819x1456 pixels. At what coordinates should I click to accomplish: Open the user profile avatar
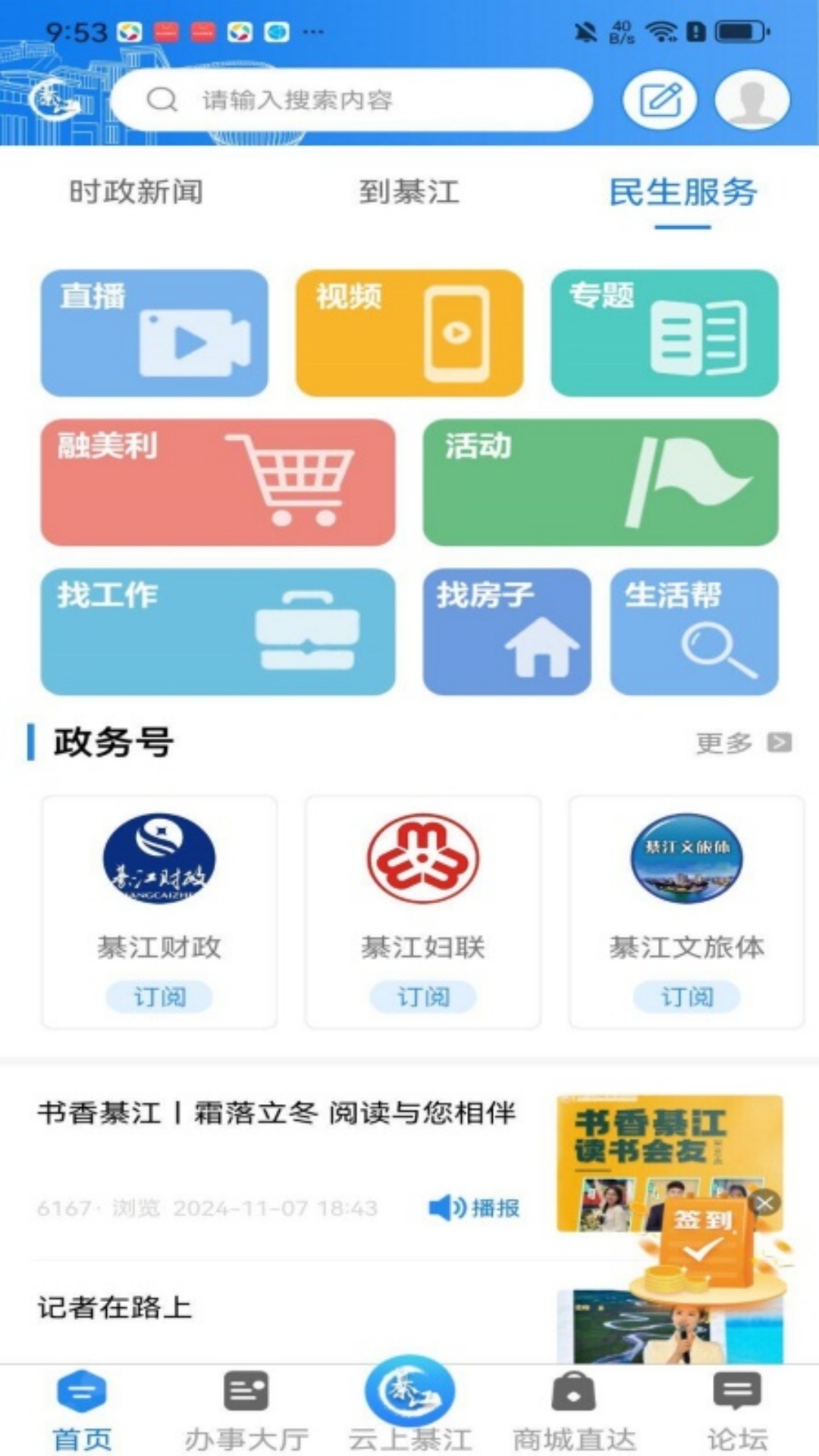751,100
